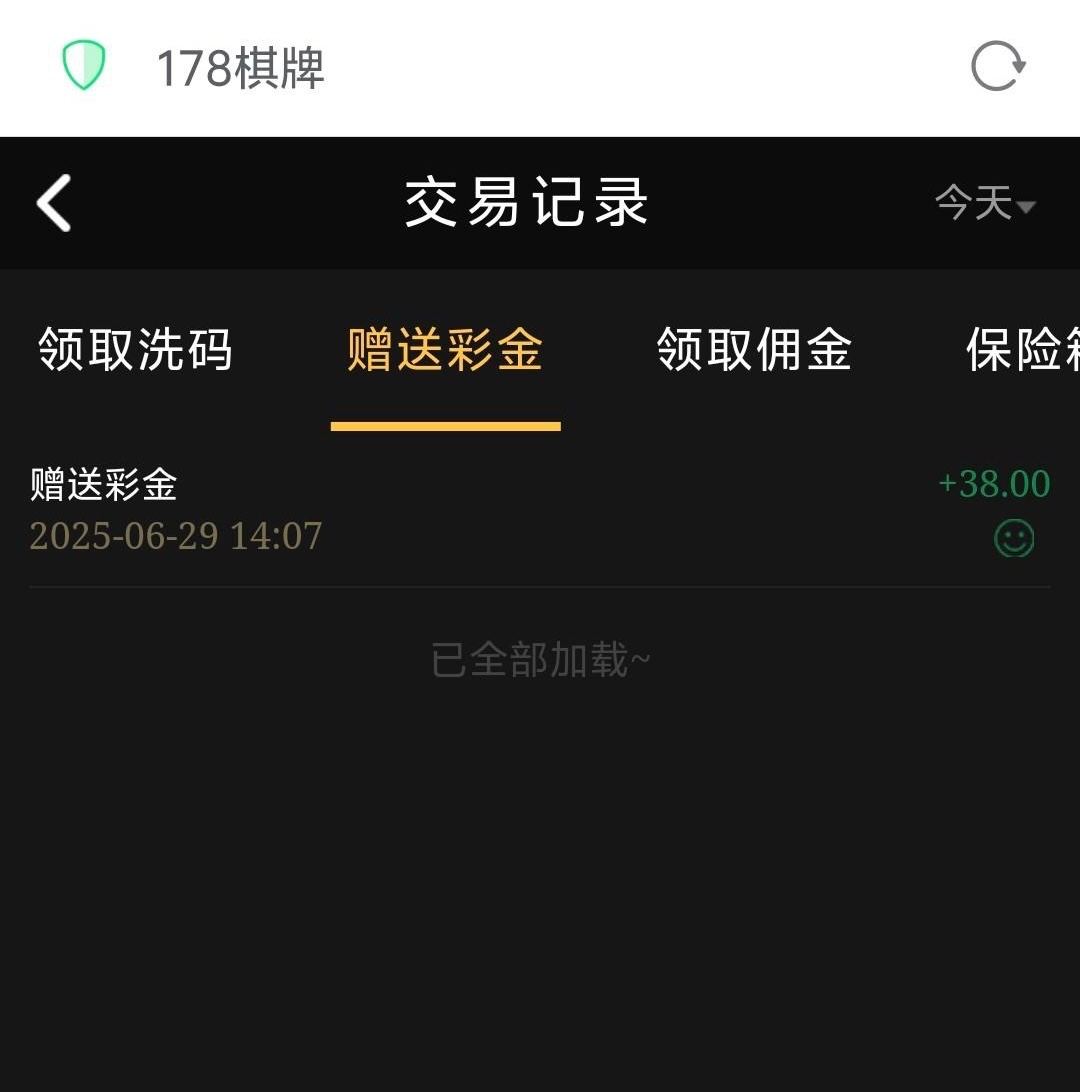
Task: Go back from 交易记录 page
Action: click(54, 203)
